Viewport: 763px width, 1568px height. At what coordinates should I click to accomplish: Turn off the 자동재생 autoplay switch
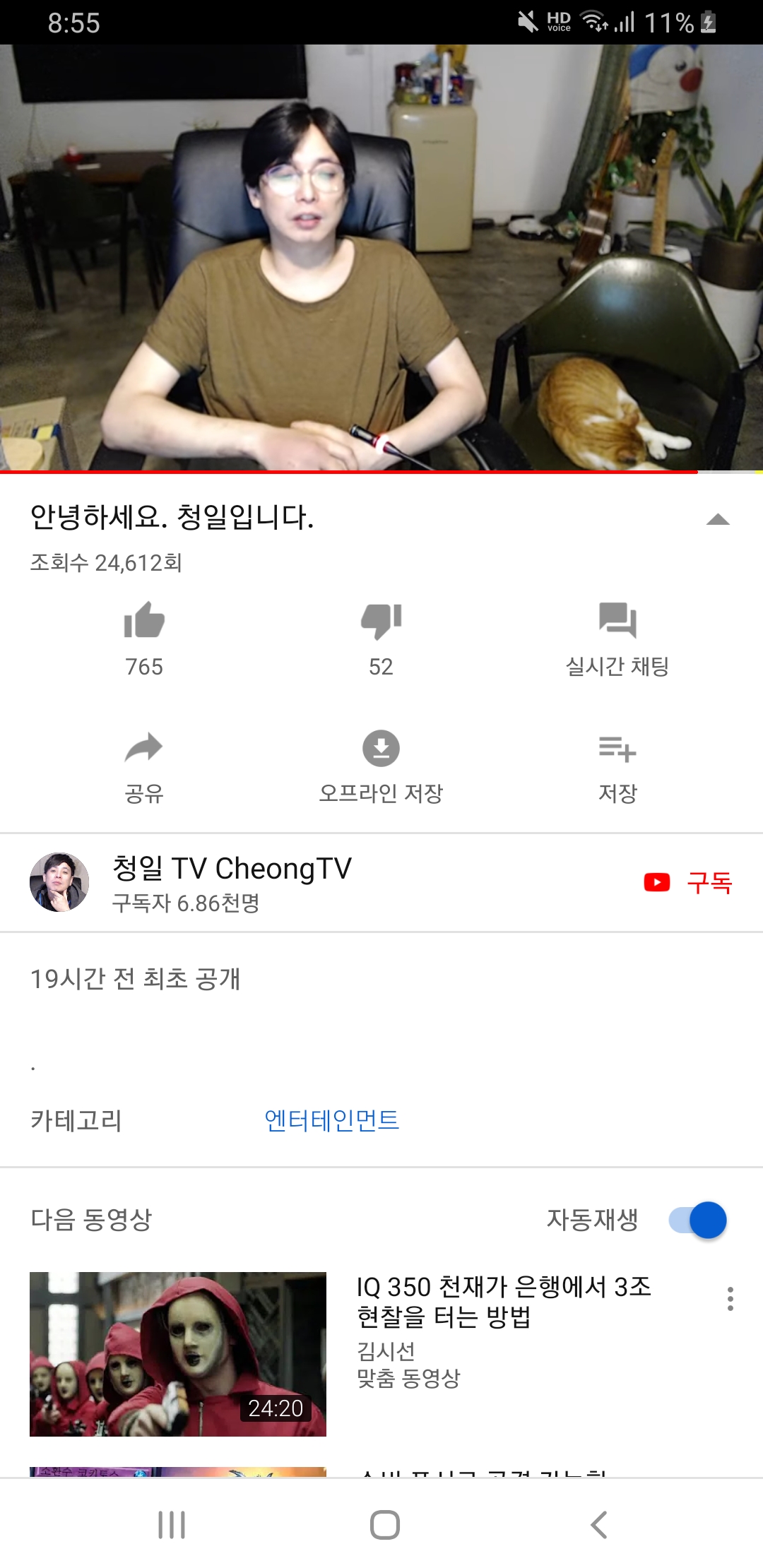point(698,1220)
